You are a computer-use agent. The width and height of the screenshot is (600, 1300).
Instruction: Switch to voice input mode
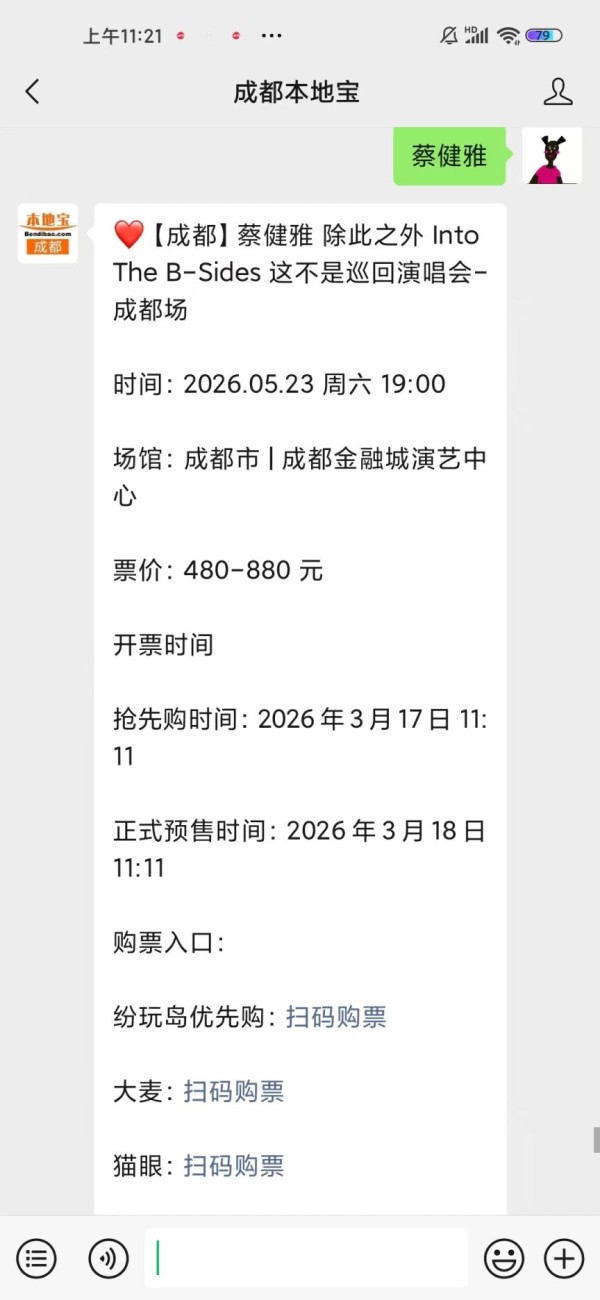[108, 1258]
